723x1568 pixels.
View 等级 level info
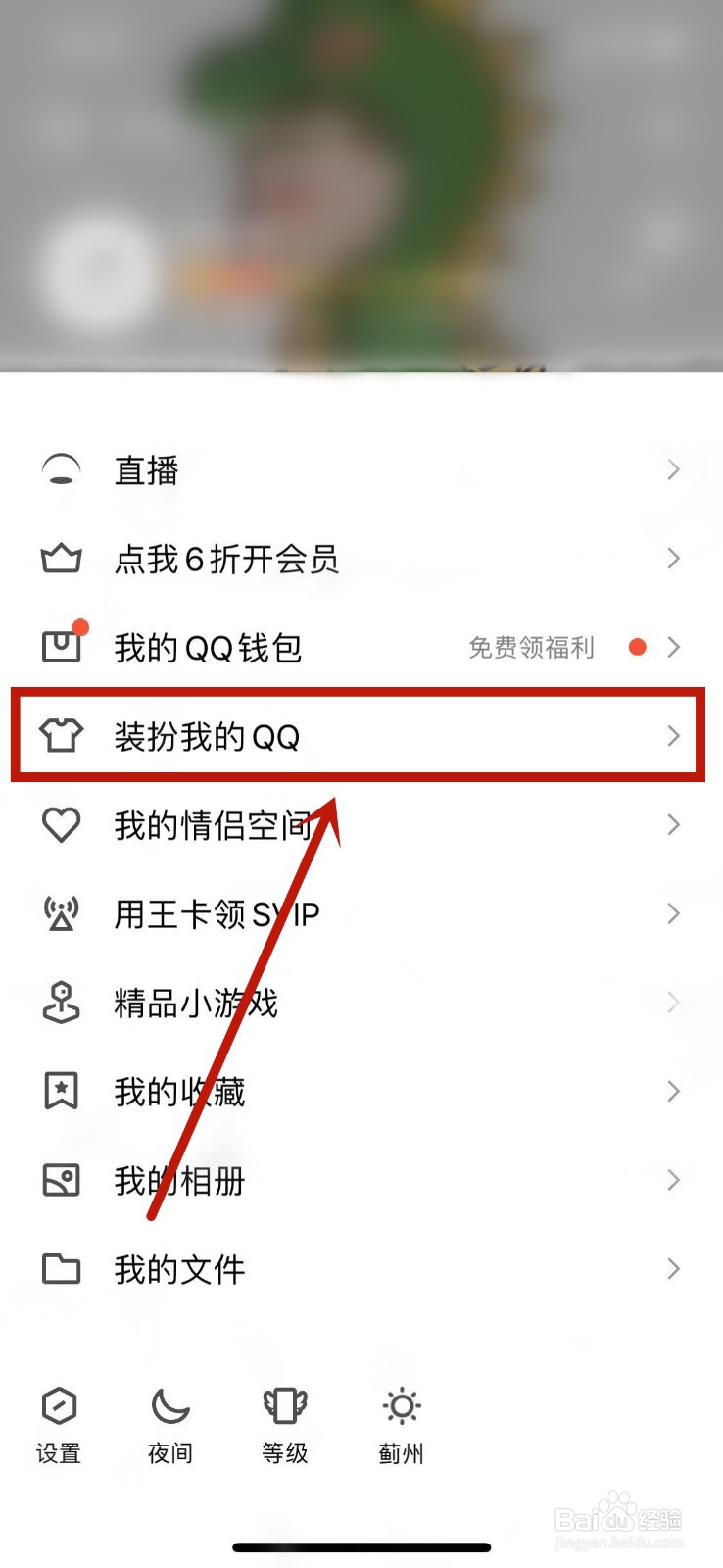click(285, 1426)
